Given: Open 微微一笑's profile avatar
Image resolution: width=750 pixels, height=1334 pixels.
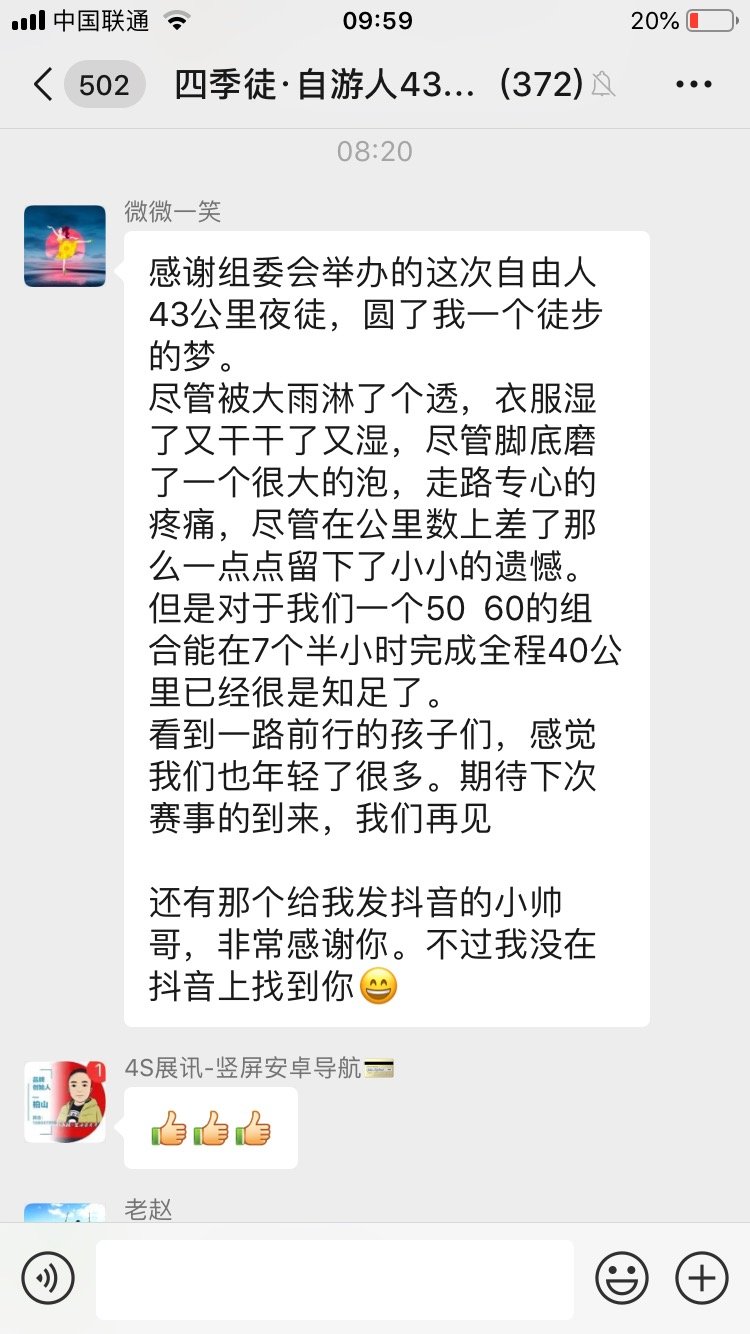Looking at the screenshot, I should point(65,246).
